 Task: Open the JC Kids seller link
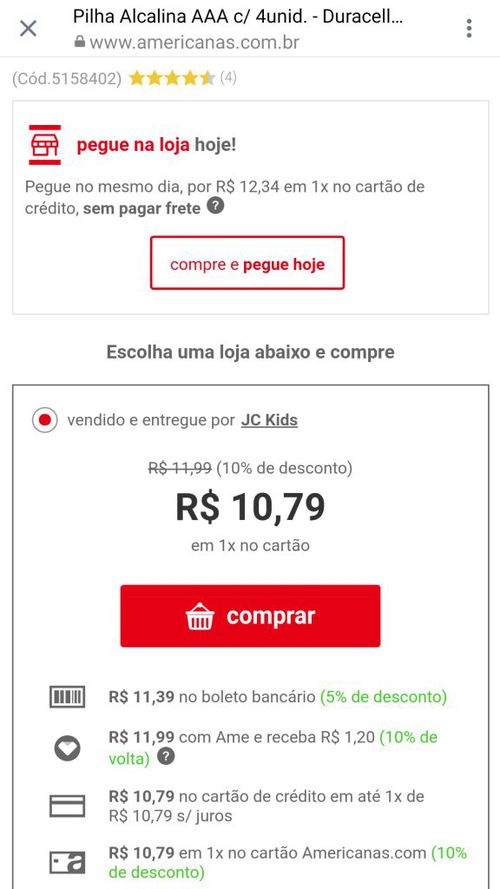(x=269, y=420)
